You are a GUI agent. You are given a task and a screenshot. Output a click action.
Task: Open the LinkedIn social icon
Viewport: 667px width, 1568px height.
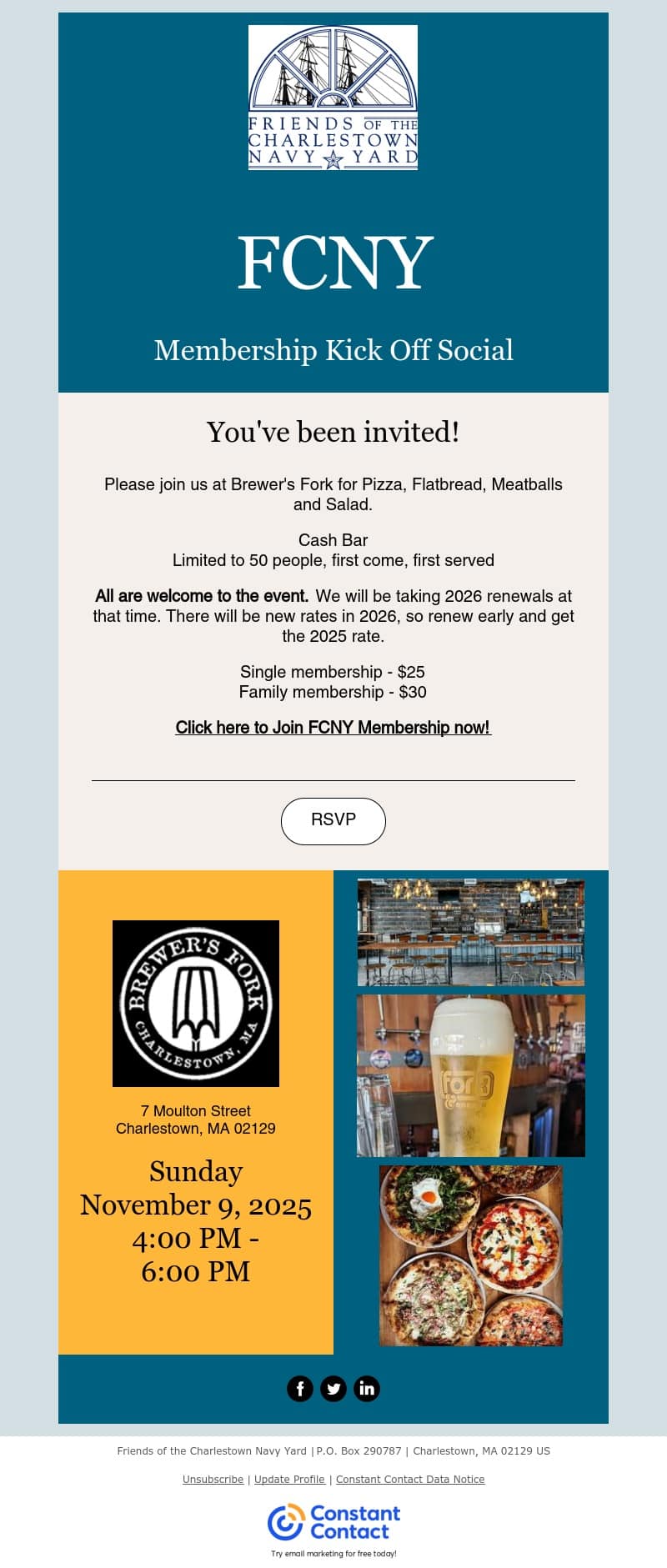click(367, 1388)
